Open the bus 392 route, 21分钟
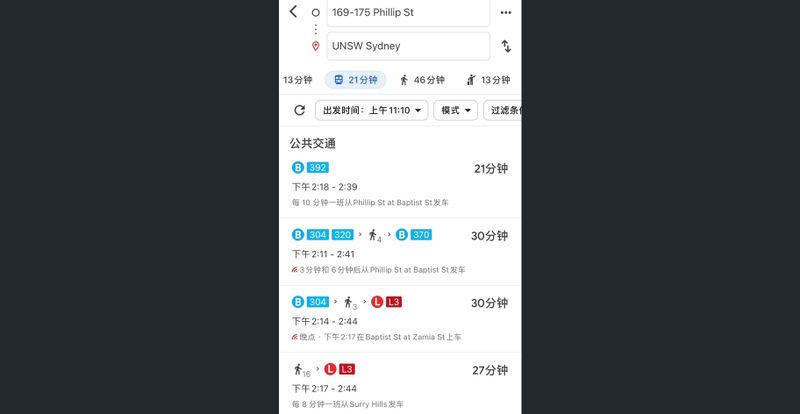800x414 pixels. 400,184
